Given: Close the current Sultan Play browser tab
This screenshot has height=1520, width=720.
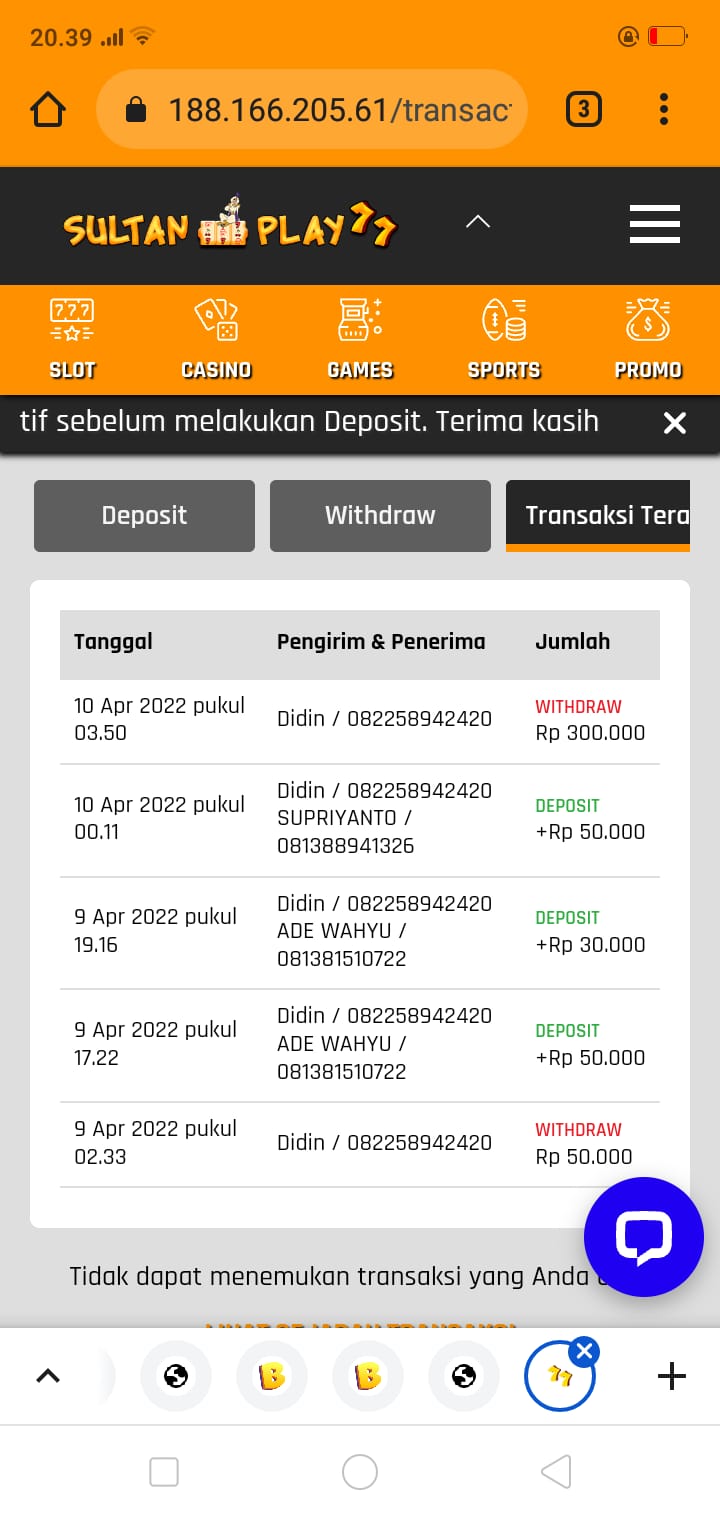Looking at the screenshot, I should tap(586, 1353).
